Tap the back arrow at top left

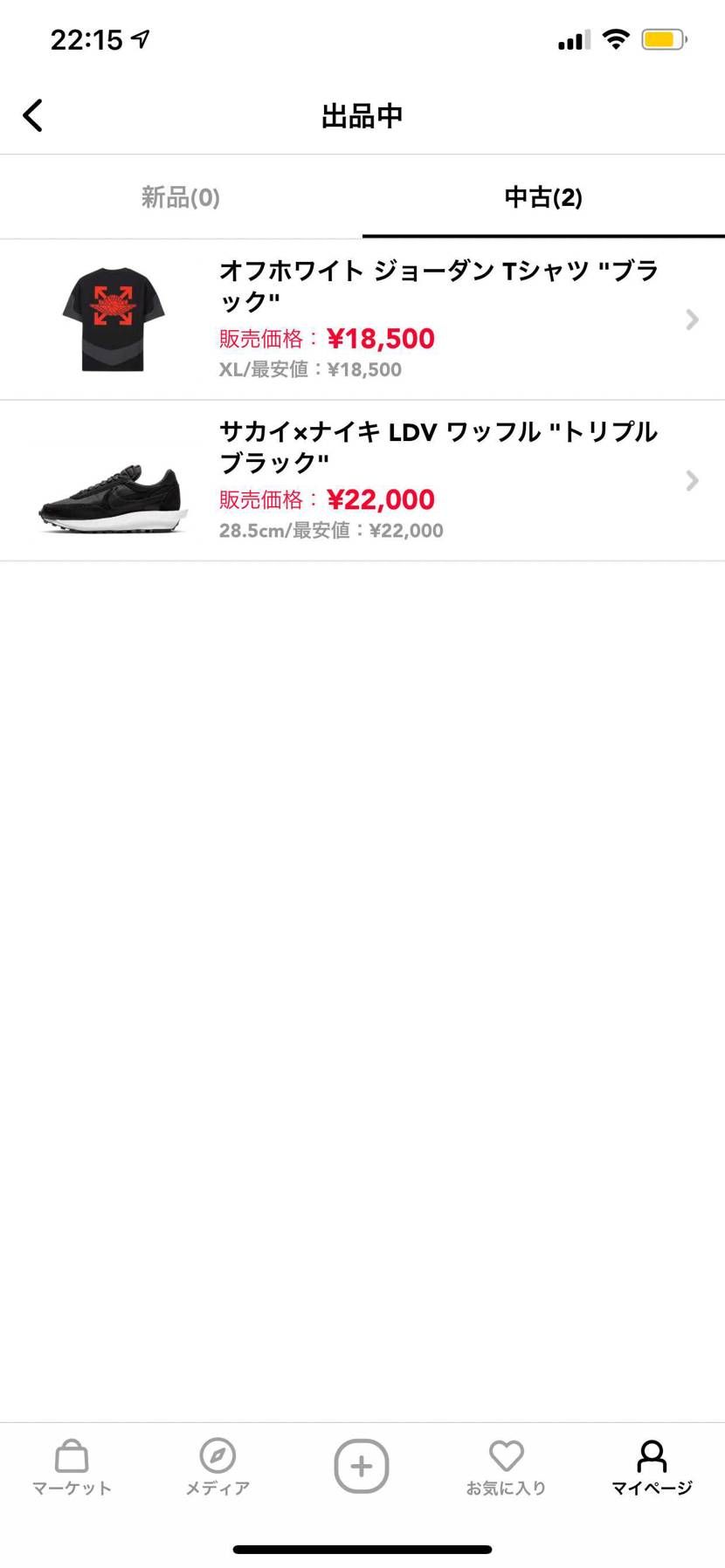tap(33, 114)
